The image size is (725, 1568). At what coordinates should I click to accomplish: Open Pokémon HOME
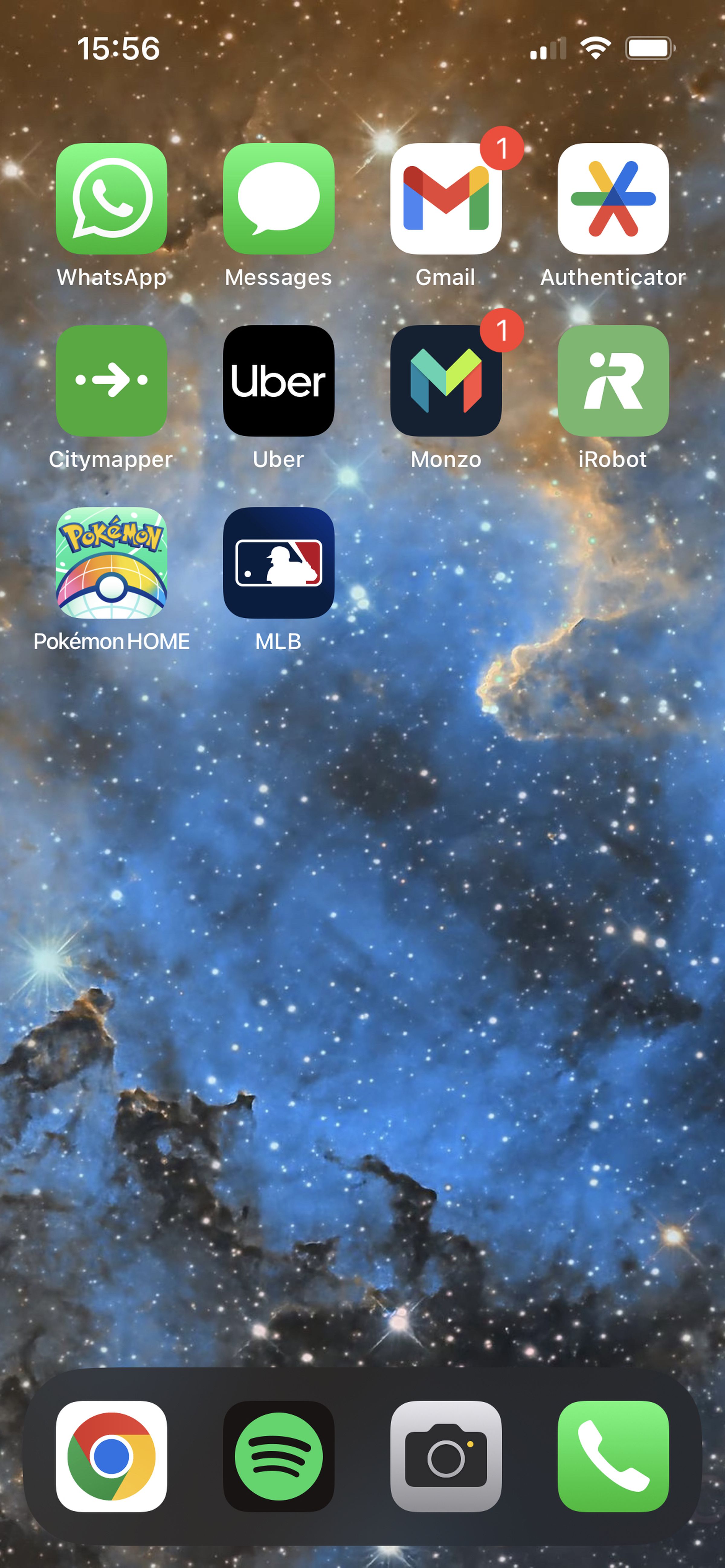click(111, 562)
